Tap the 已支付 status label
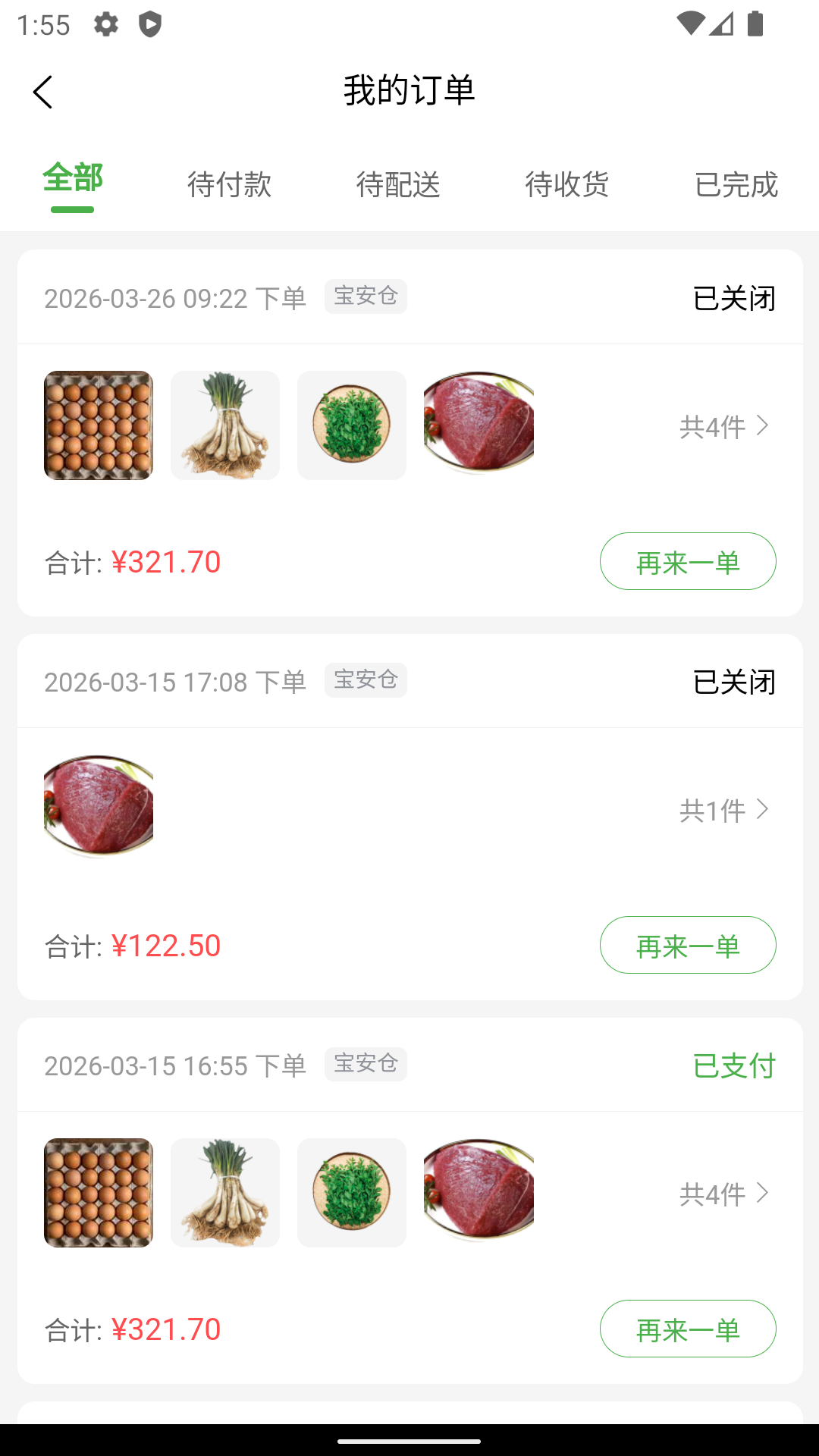The image size is (819, 1456). point(733,1065)
